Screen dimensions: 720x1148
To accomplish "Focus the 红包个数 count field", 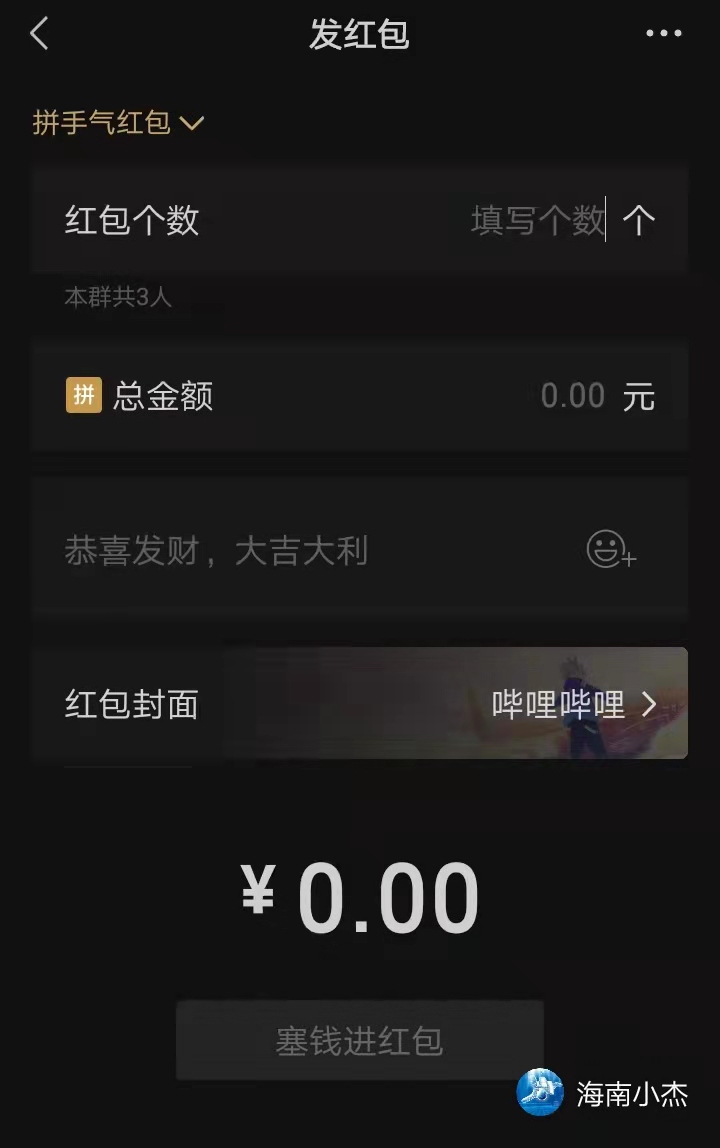I will [x=537, y=220].
